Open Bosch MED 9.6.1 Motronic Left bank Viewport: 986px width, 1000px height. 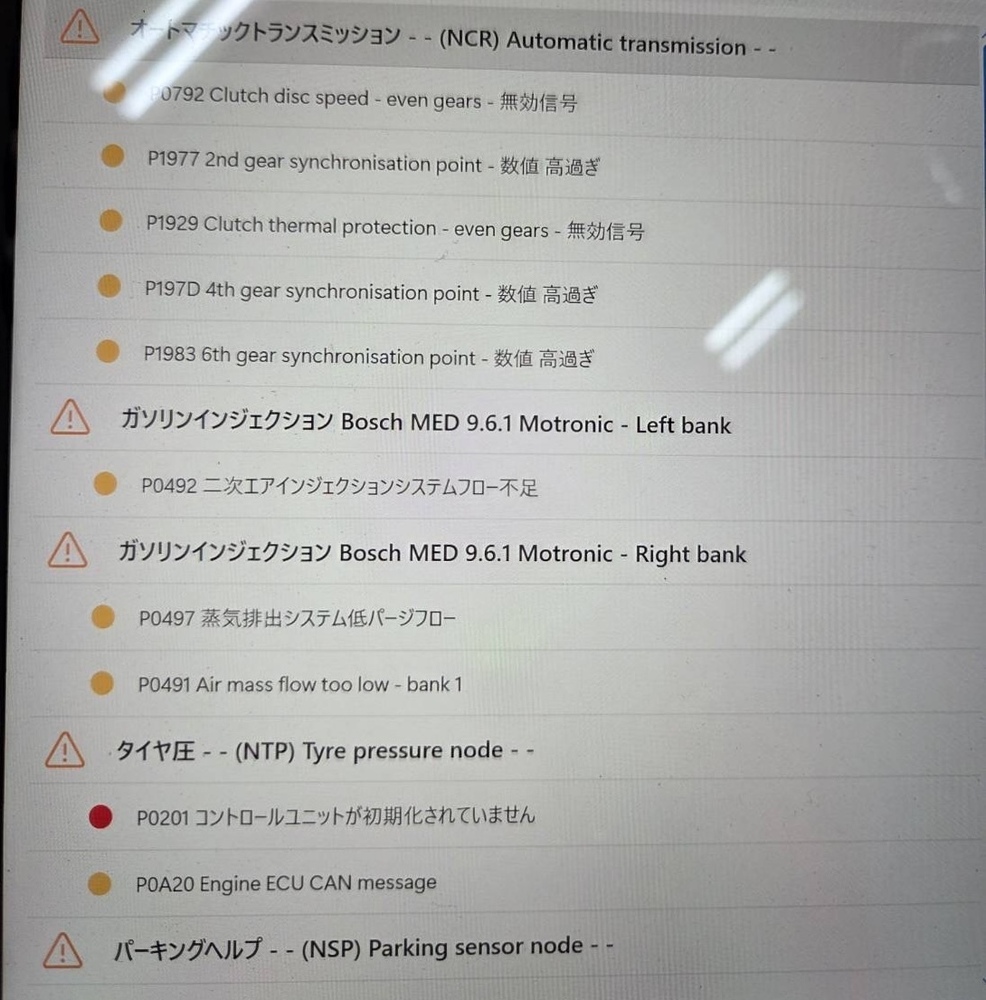425,423
